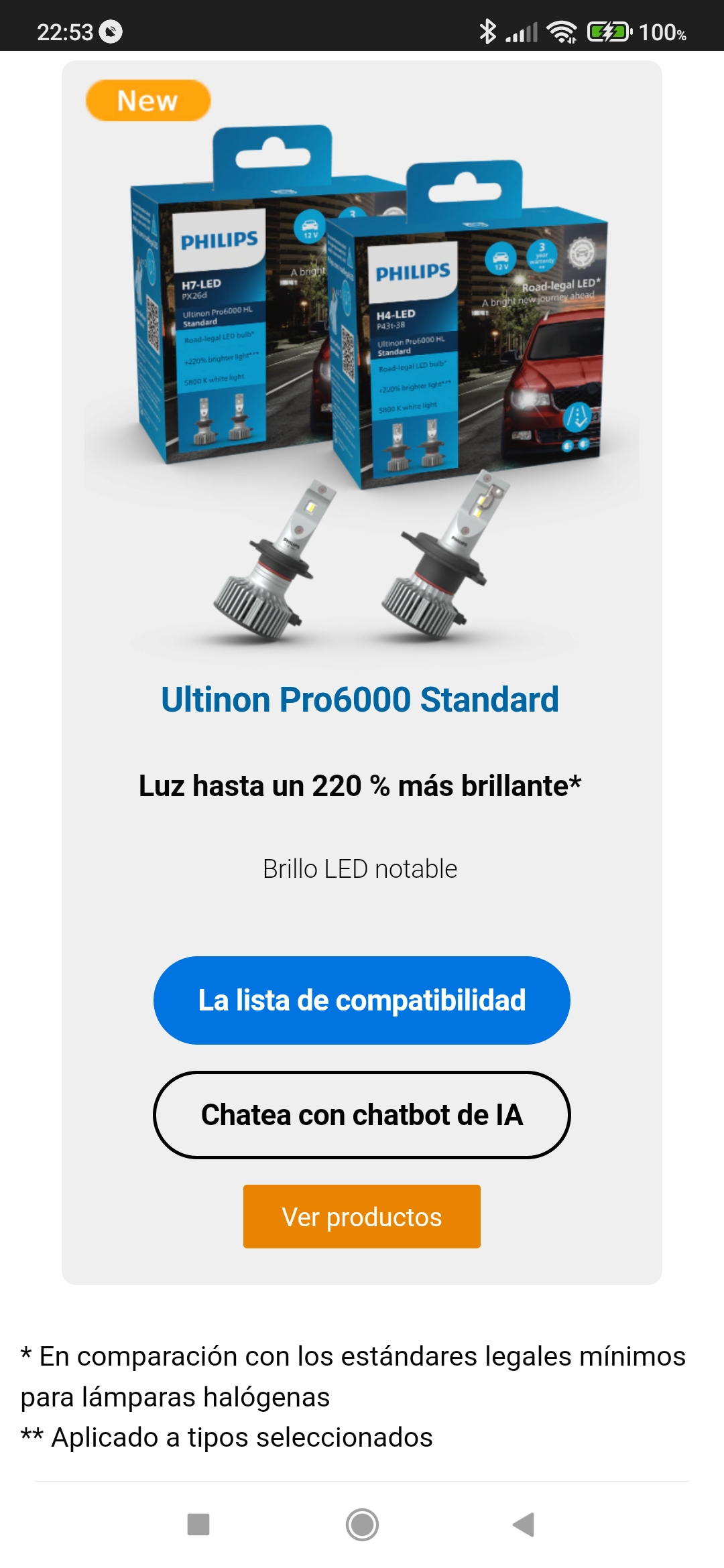
Task: Open the recent apps view
Action: pos(198,1524)
